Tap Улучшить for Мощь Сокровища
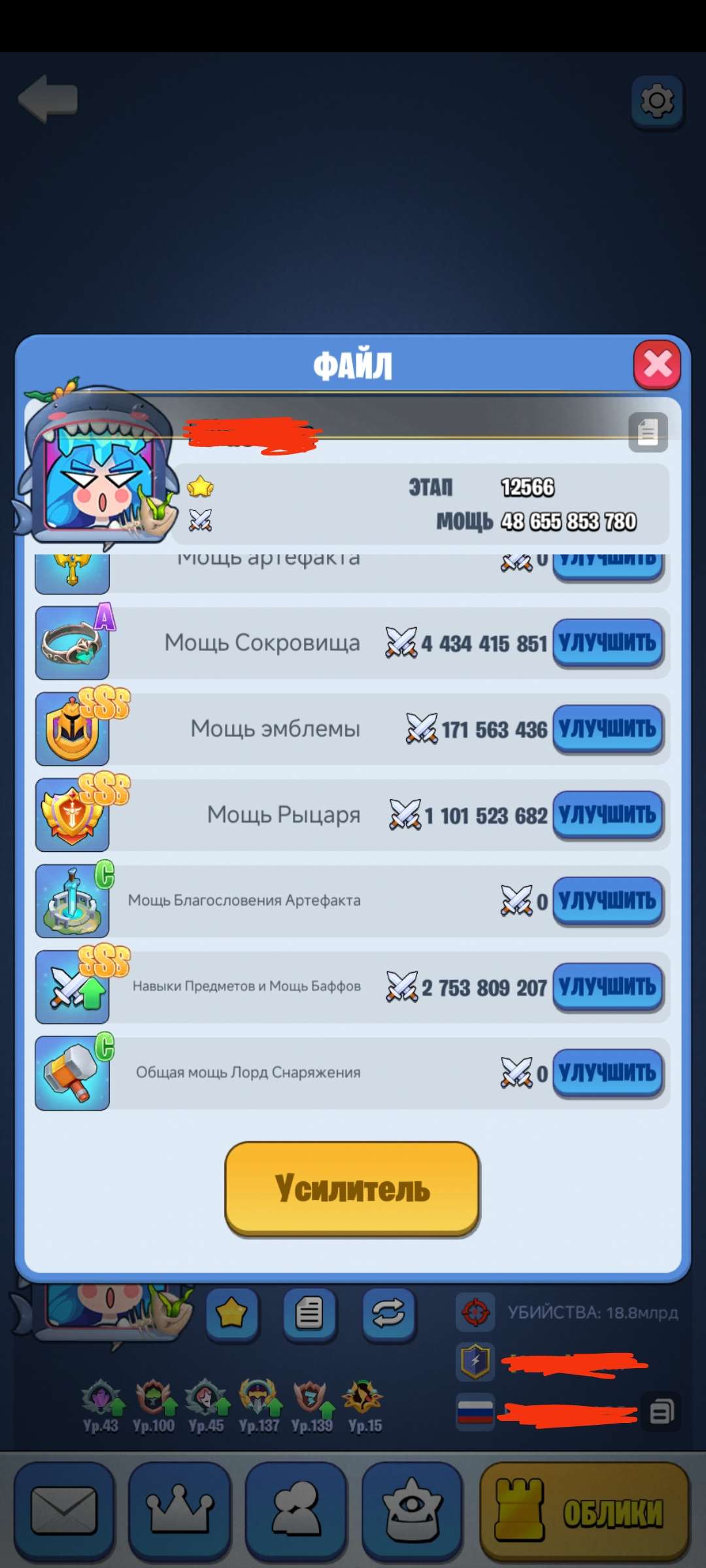 pyautogui.click(x=607, y=643)
